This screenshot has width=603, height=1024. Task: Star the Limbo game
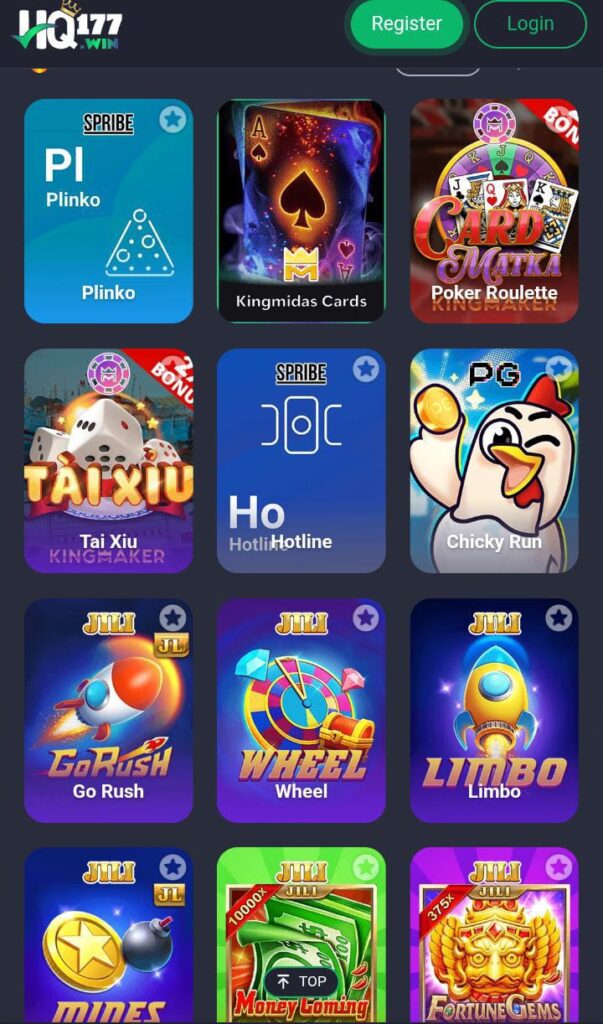click(558, 618)
